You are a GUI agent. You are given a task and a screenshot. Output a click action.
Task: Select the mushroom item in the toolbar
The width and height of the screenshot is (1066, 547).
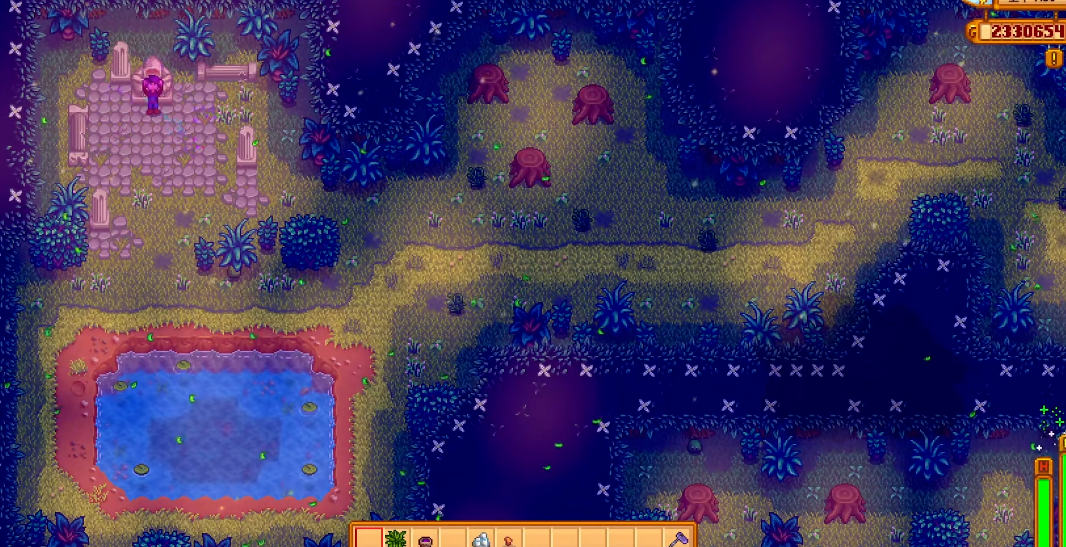point(509,540)
